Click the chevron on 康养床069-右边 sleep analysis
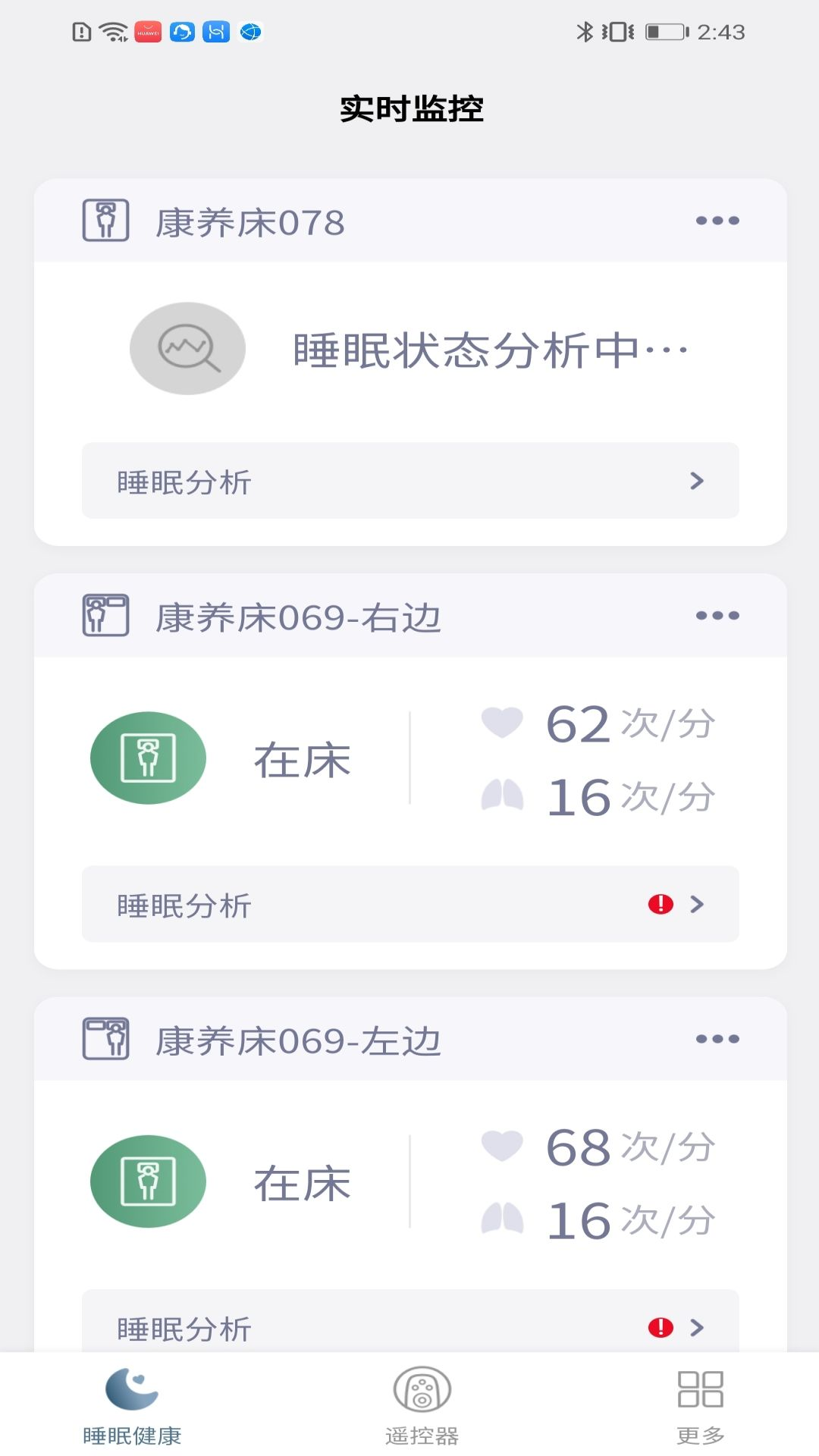 coord(695,904)
